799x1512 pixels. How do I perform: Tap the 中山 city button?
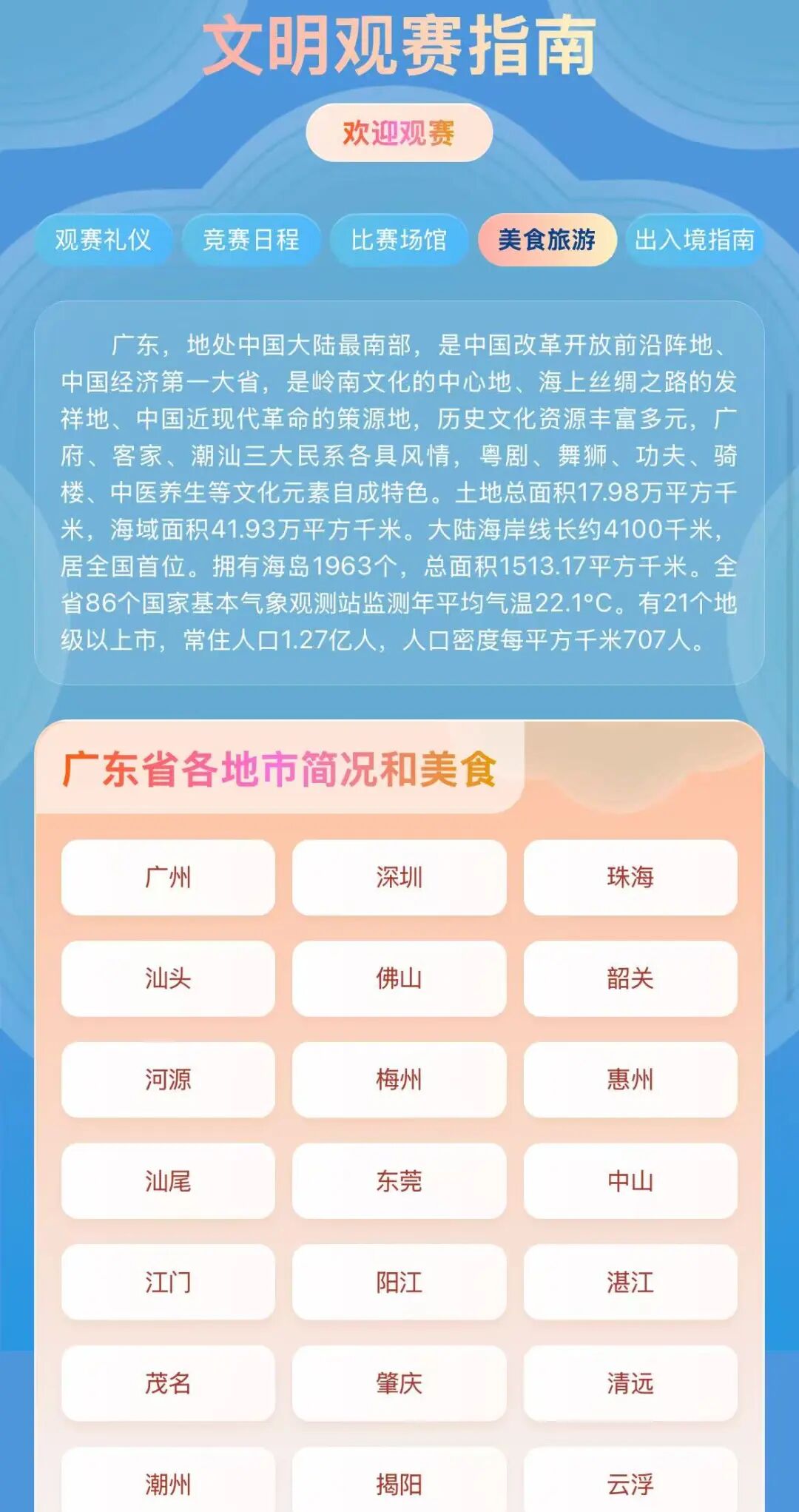630,1181
